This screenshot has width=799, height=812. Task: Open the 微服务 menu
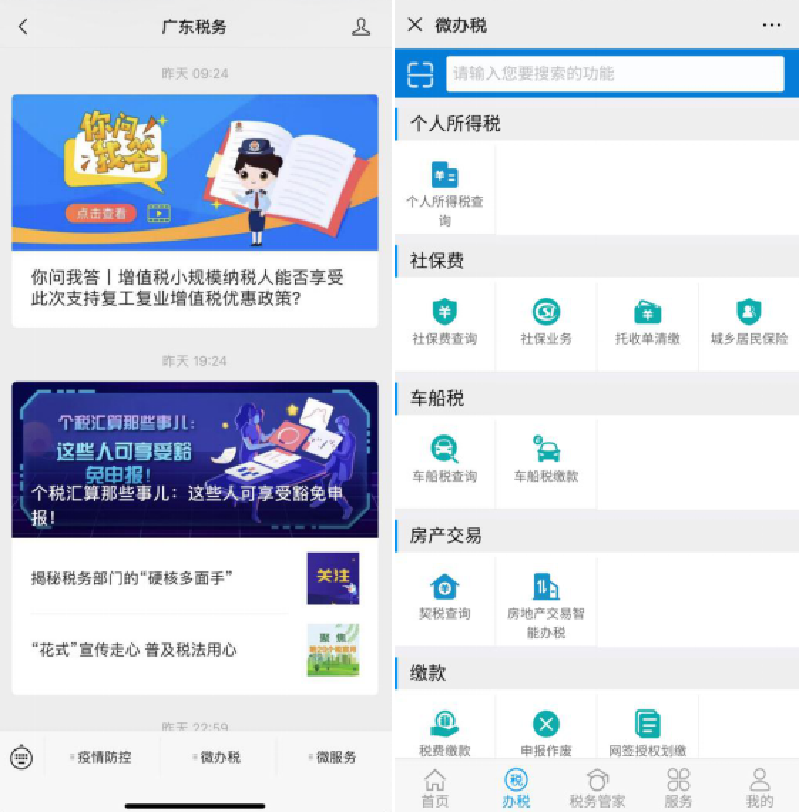[331, 757]
